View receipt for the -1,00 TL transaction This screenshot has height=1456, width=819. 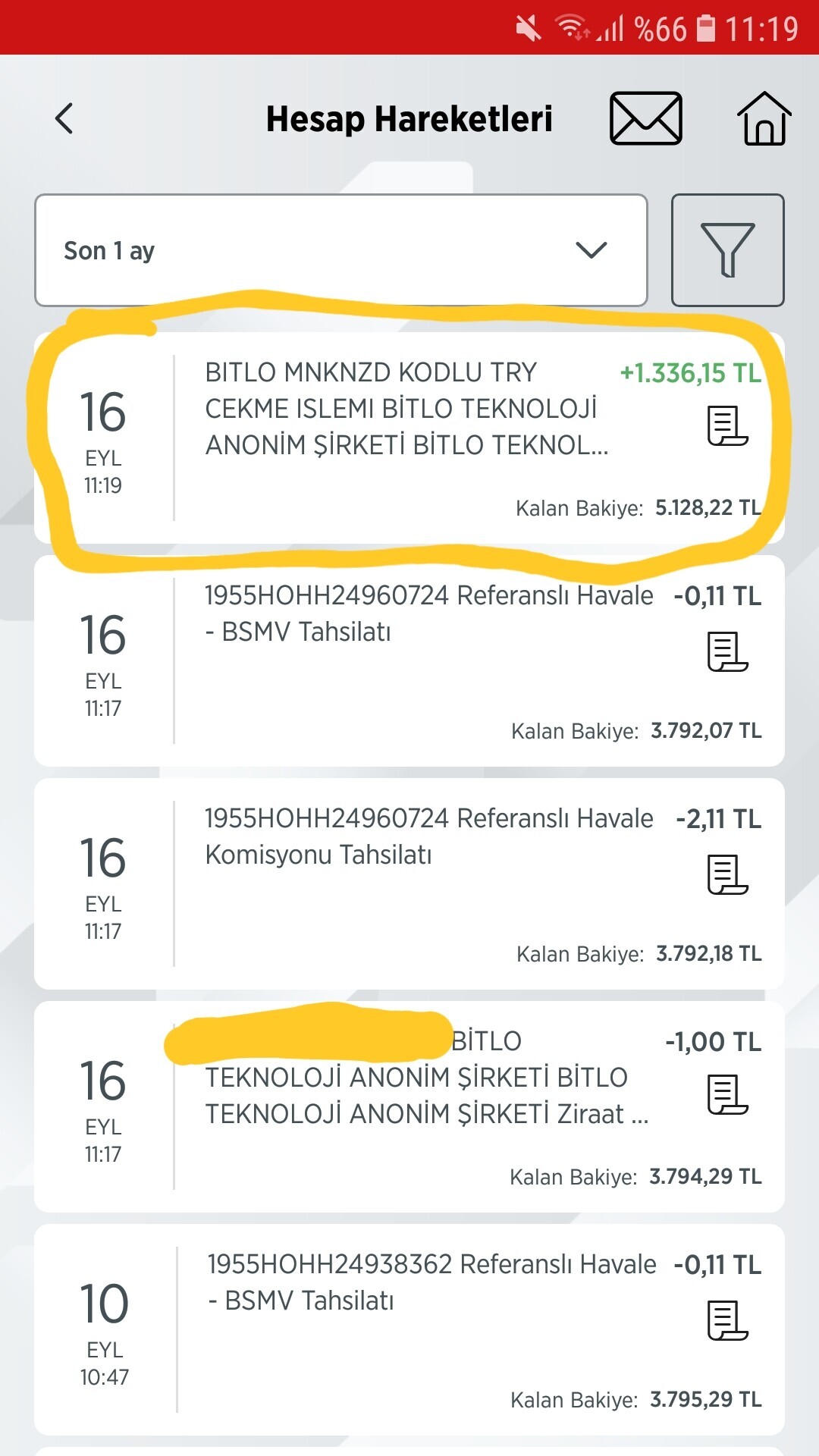coord(727,1094)
